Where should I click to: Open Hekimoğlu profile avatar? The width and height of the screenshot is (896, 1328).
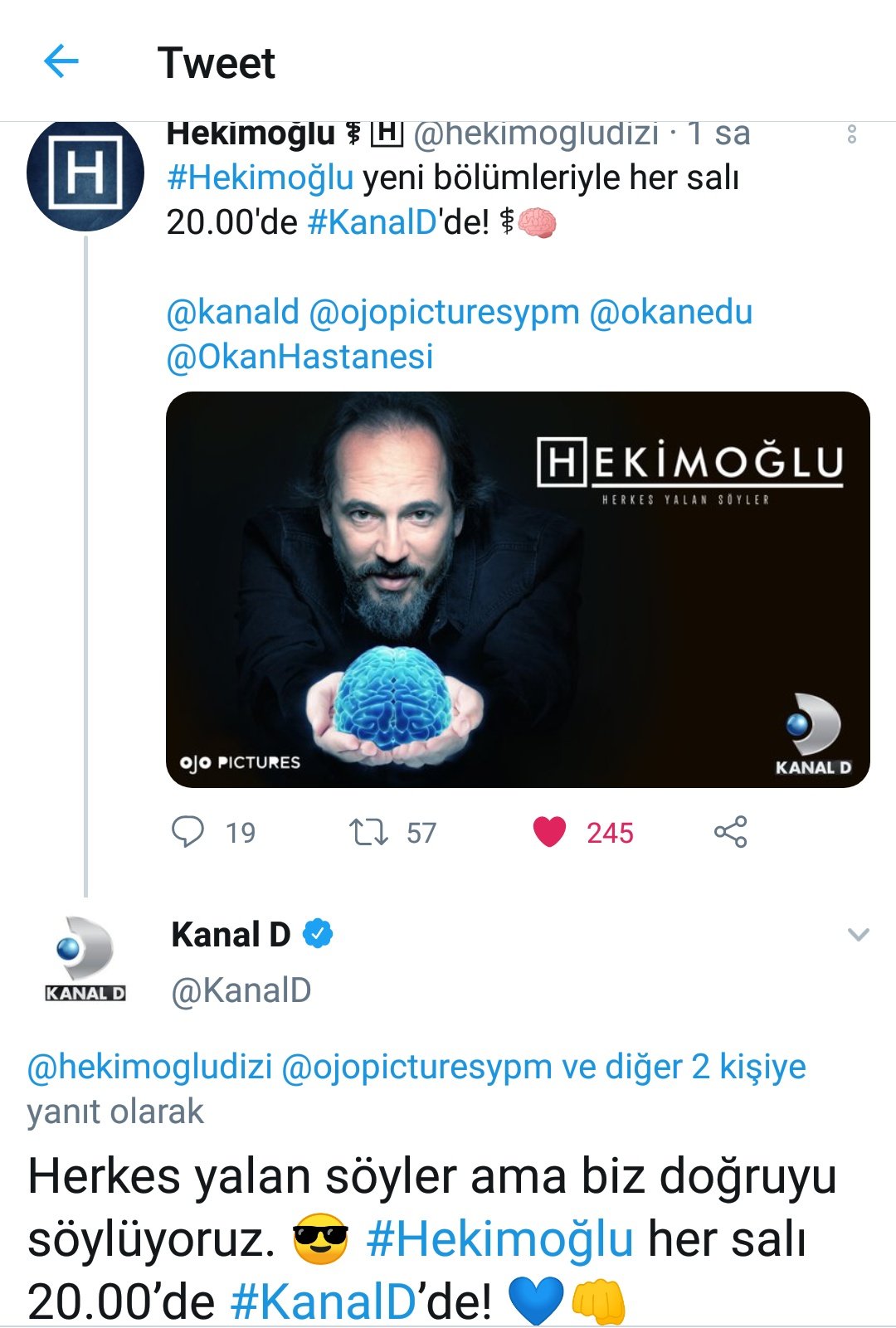(85, 174)
